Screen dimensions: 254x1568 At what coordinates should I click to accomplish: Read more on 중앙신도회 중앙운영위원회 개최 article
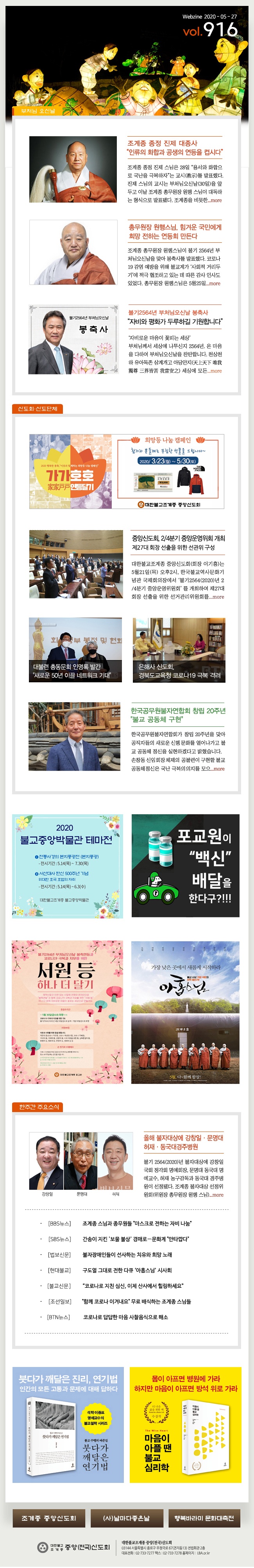click(x=217, y=597)
